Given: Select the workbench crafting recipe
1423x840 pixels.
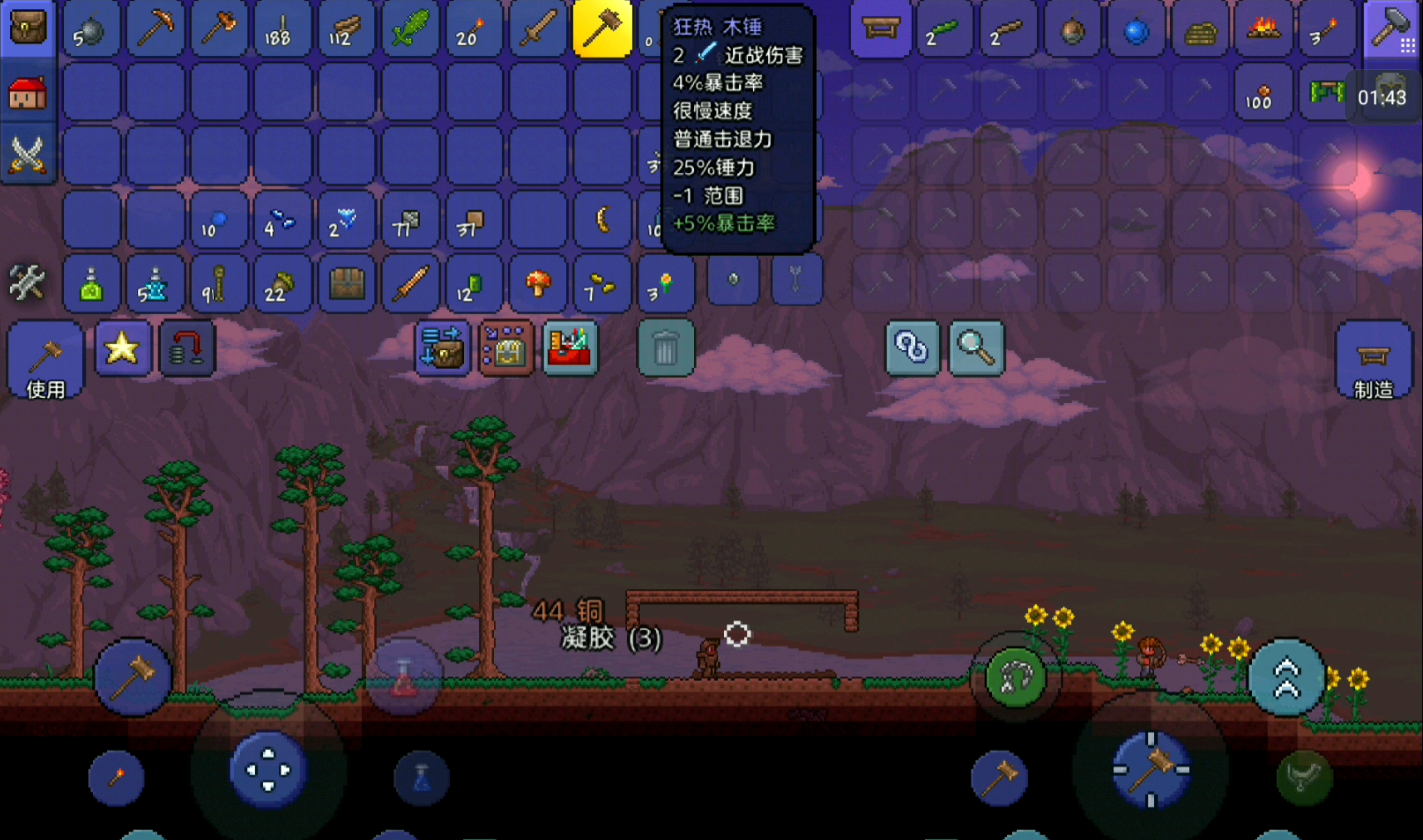Looking at the screenshot, I should click(x=880, y=28).
